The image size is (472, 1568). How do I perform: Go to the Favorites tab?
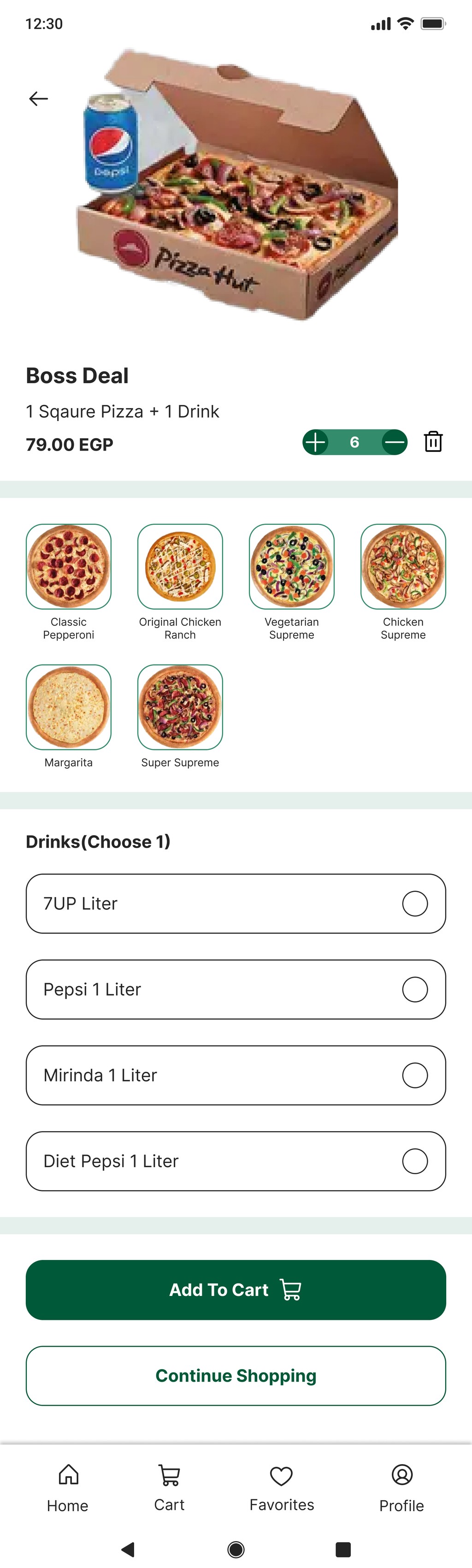pyautogui.click(x=282, y=1488)
